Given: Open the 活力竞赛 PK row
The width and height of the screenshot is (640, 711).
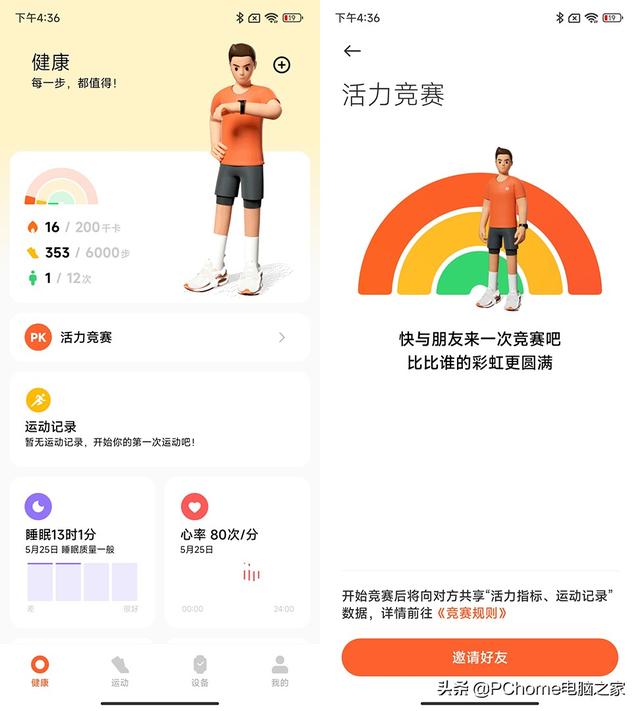Looking at the screenshot, I should (160, 338).
